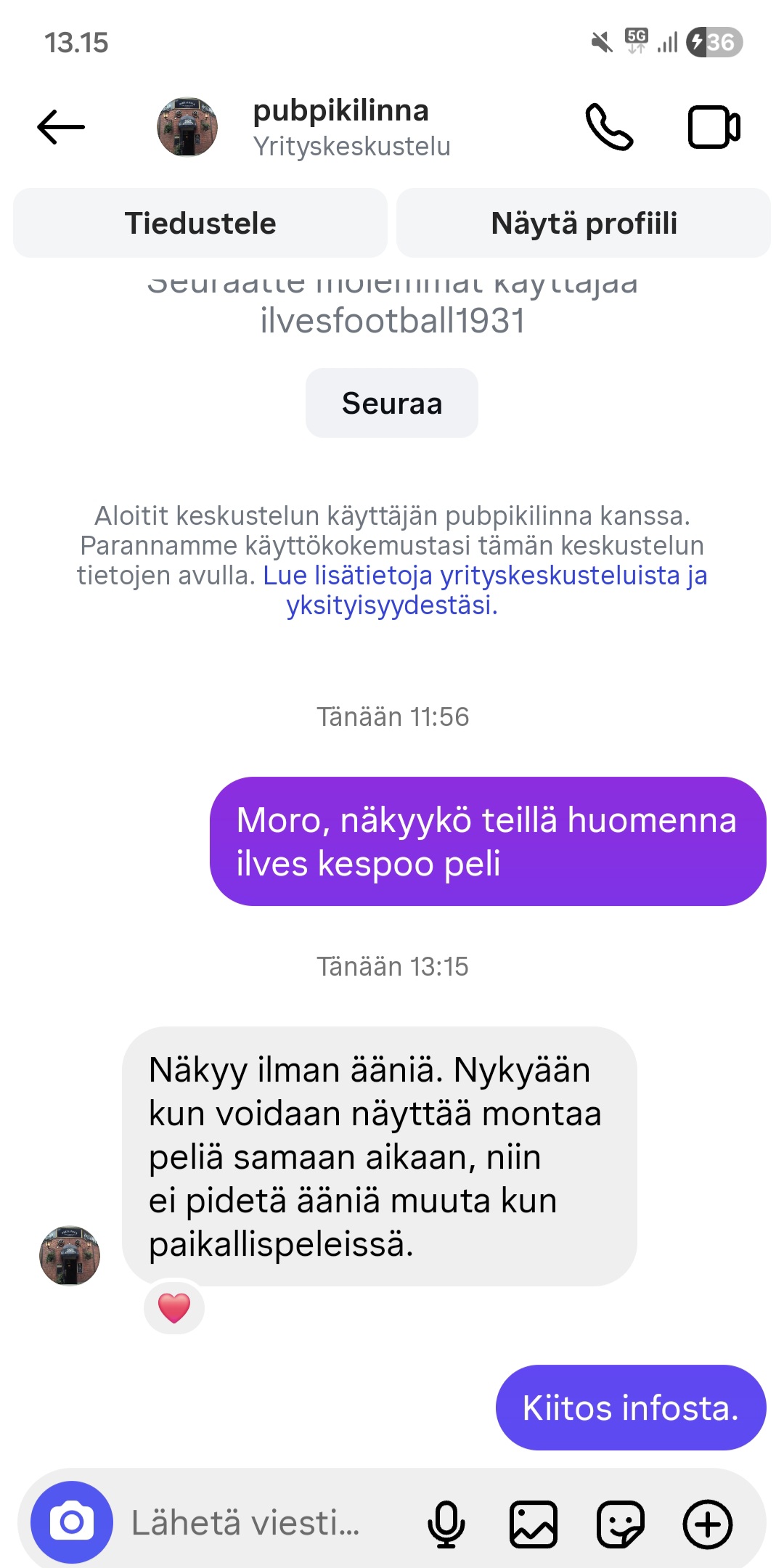Open the Lue lisätietoja yrityskeskusteluista link

point(484,576)
